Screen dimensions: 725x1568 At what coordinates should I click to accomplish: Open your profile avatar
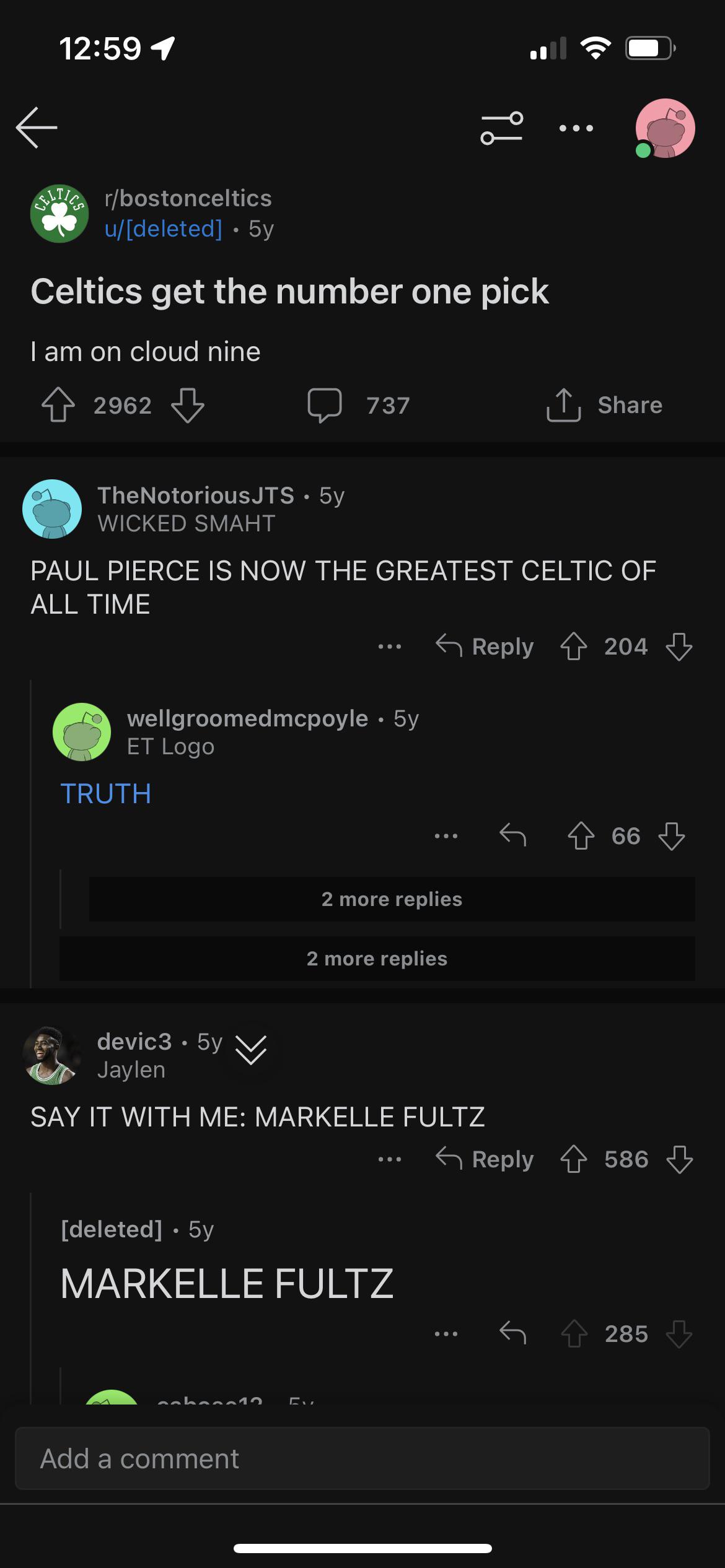tap(665, 128)
